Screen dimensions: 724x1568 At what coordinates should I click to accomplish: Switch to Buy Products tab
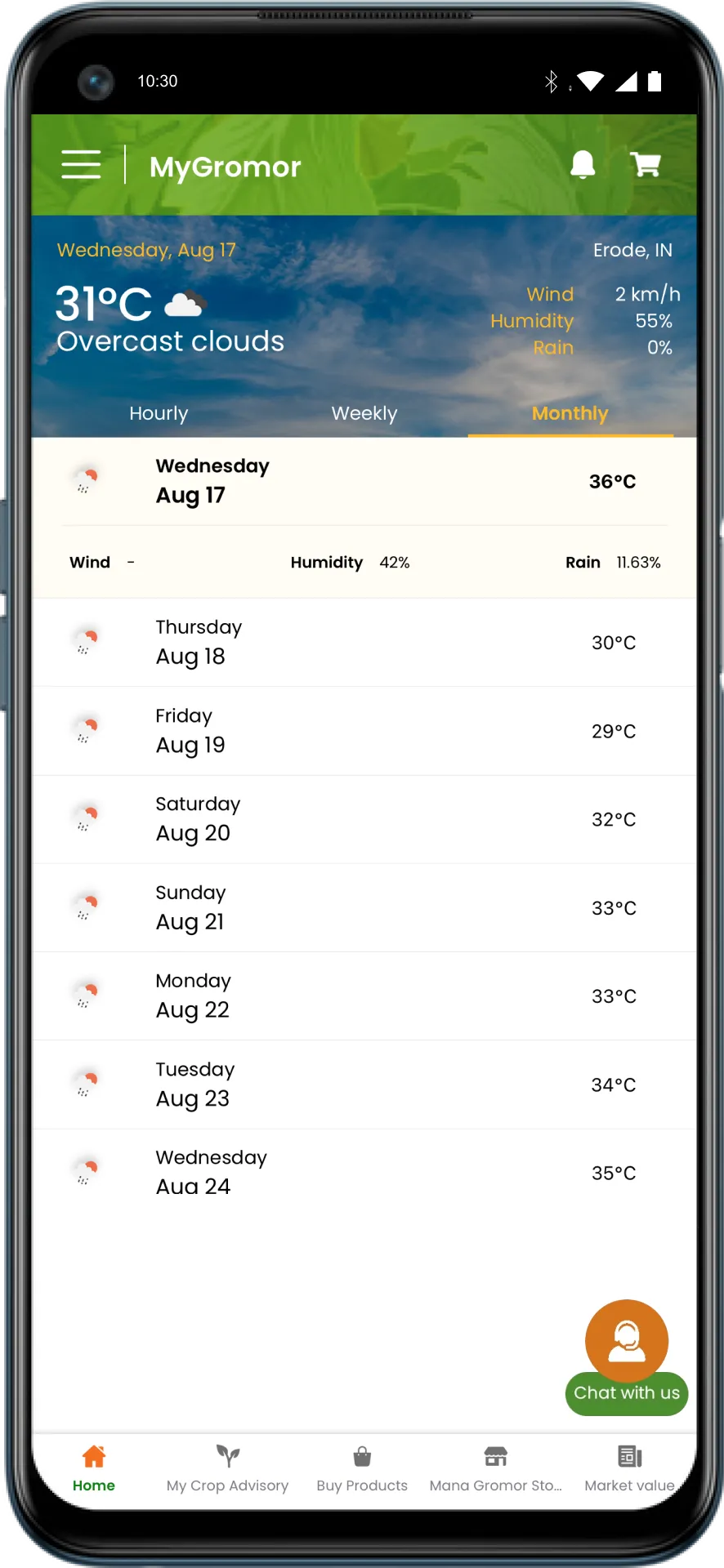(362, 1468)
